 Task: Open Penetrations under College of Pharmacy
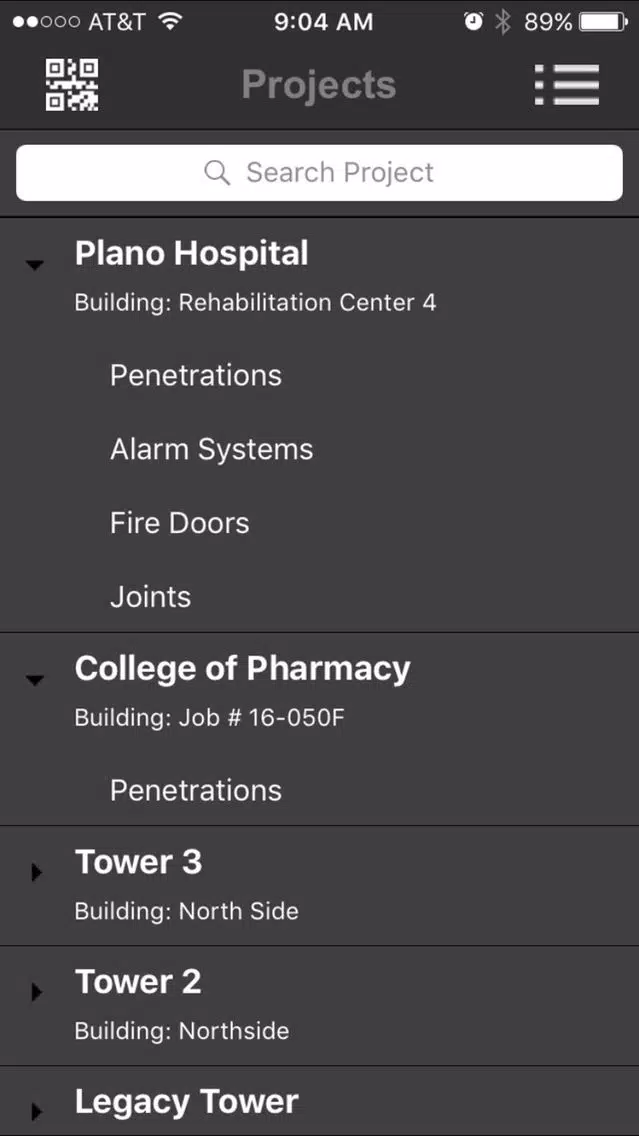196,790
